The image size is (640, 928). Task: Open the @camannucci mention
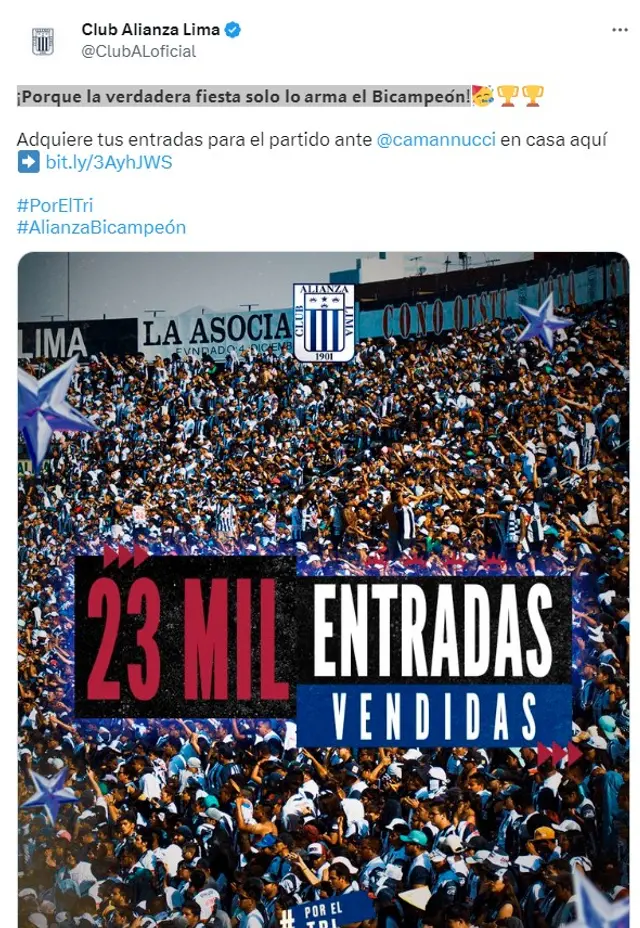[x=436, y=139]
